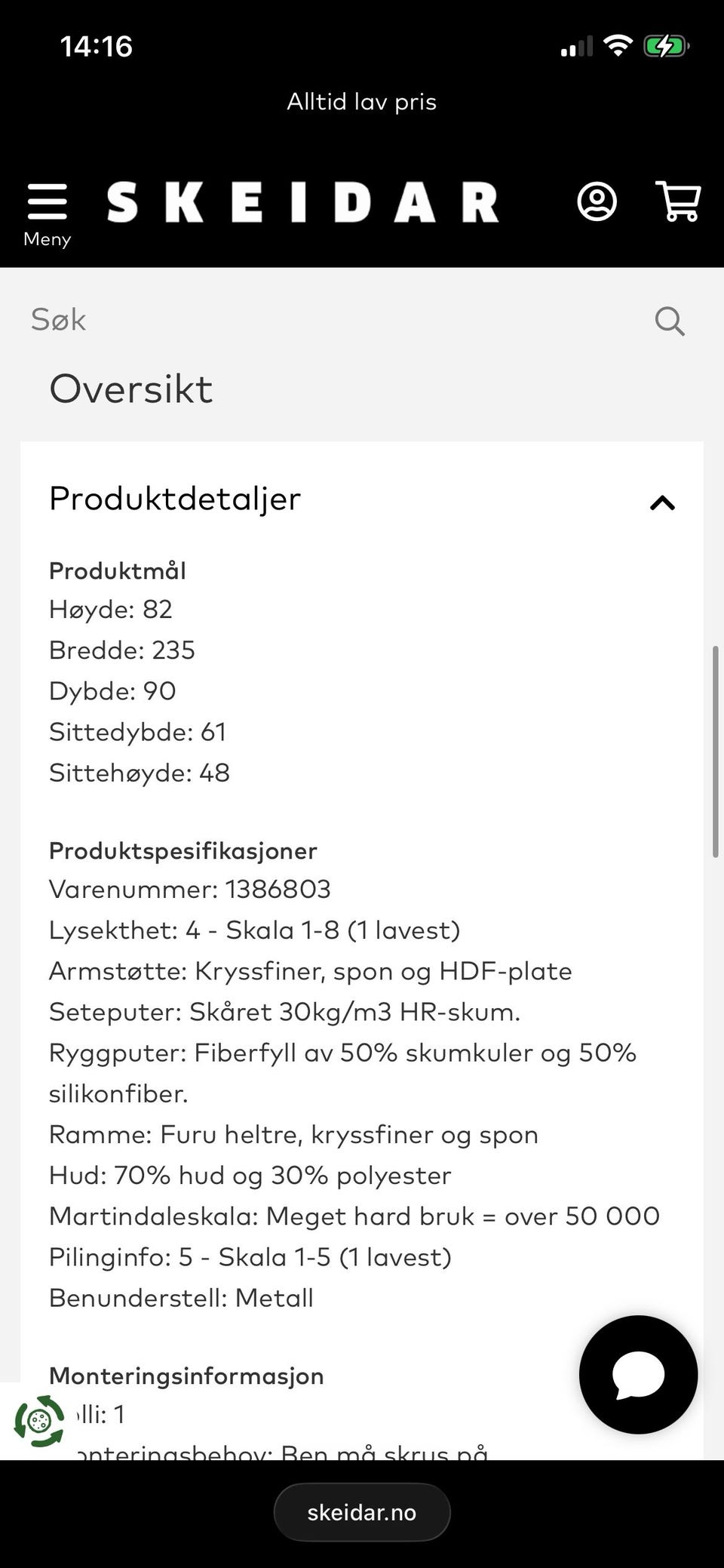Go to home via SKEIDAR logo
Image resolution: width=724 pixels, height=1568 pixels.
[x=303, y=202]
